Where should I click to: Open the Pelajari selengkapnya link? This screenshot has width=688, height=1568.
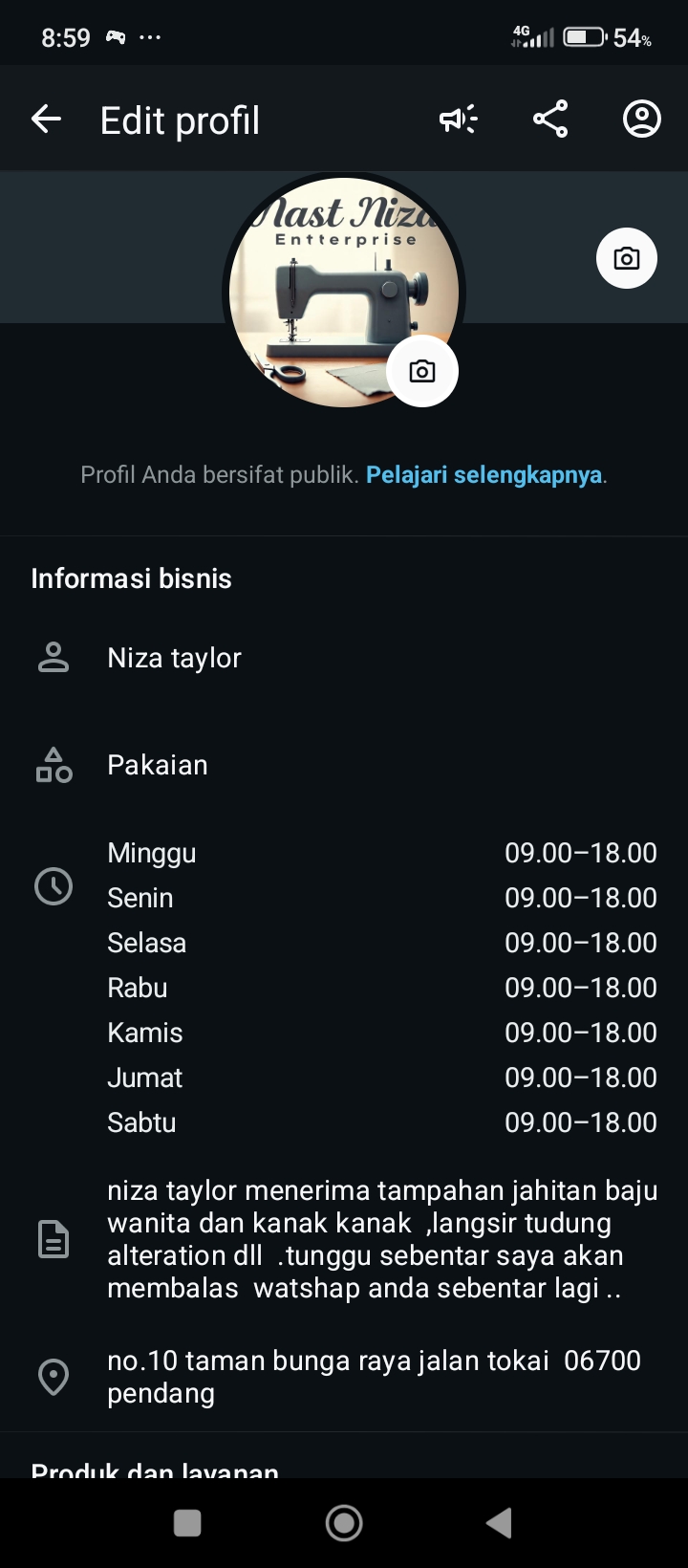[484, 475]
